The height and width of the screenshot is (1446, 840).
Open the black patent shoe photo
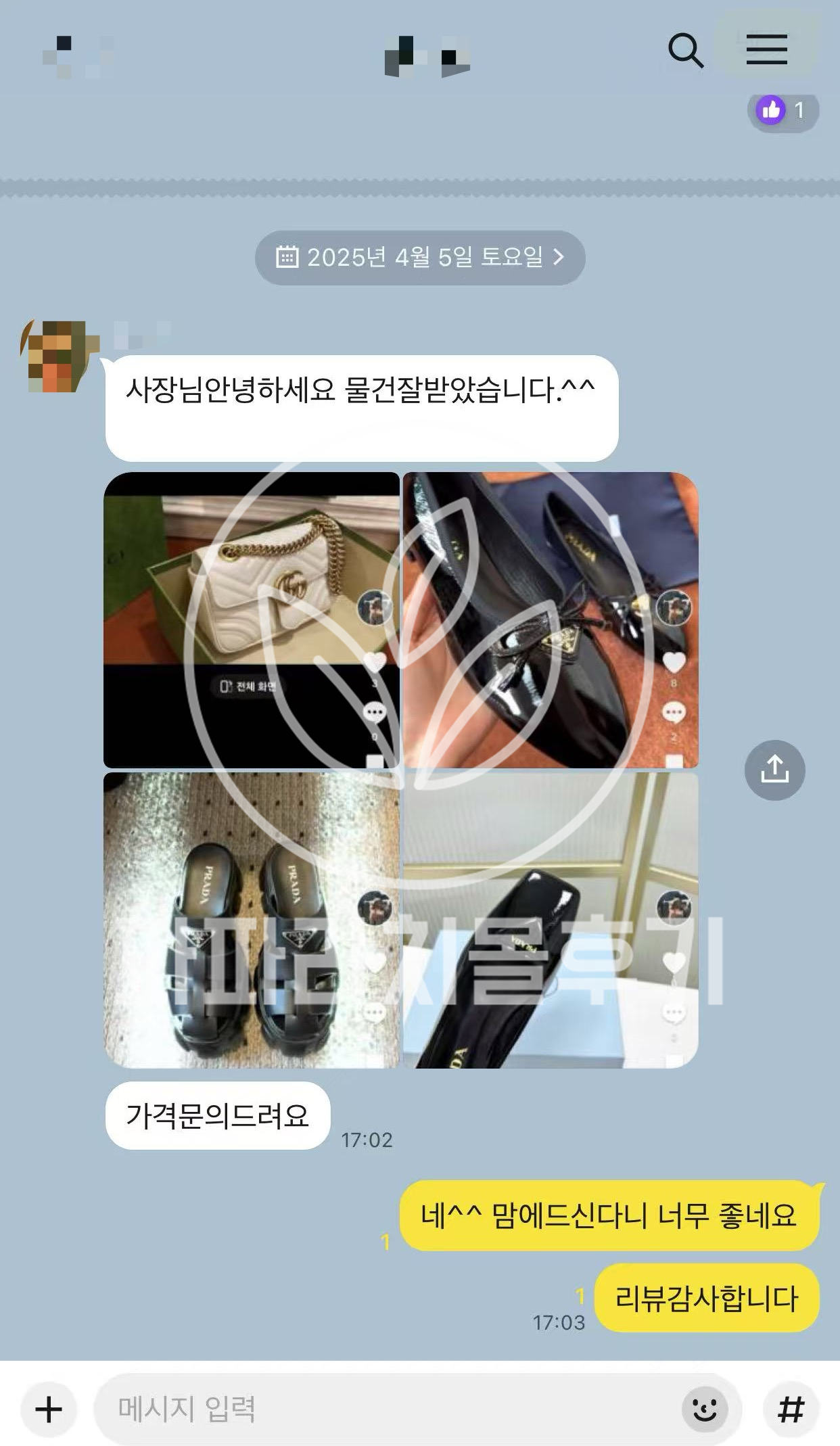[x=551, y=920]
